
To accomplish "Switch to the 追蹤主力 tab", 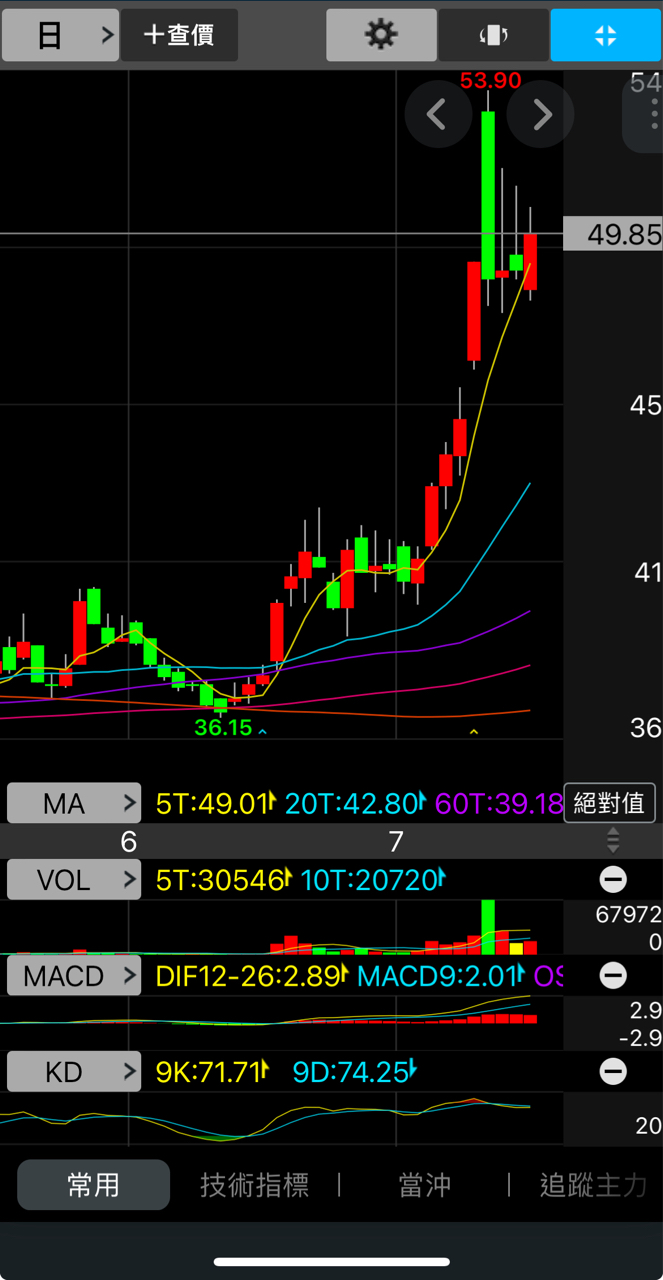I will pyautogui.click(x=592, y=1186).
